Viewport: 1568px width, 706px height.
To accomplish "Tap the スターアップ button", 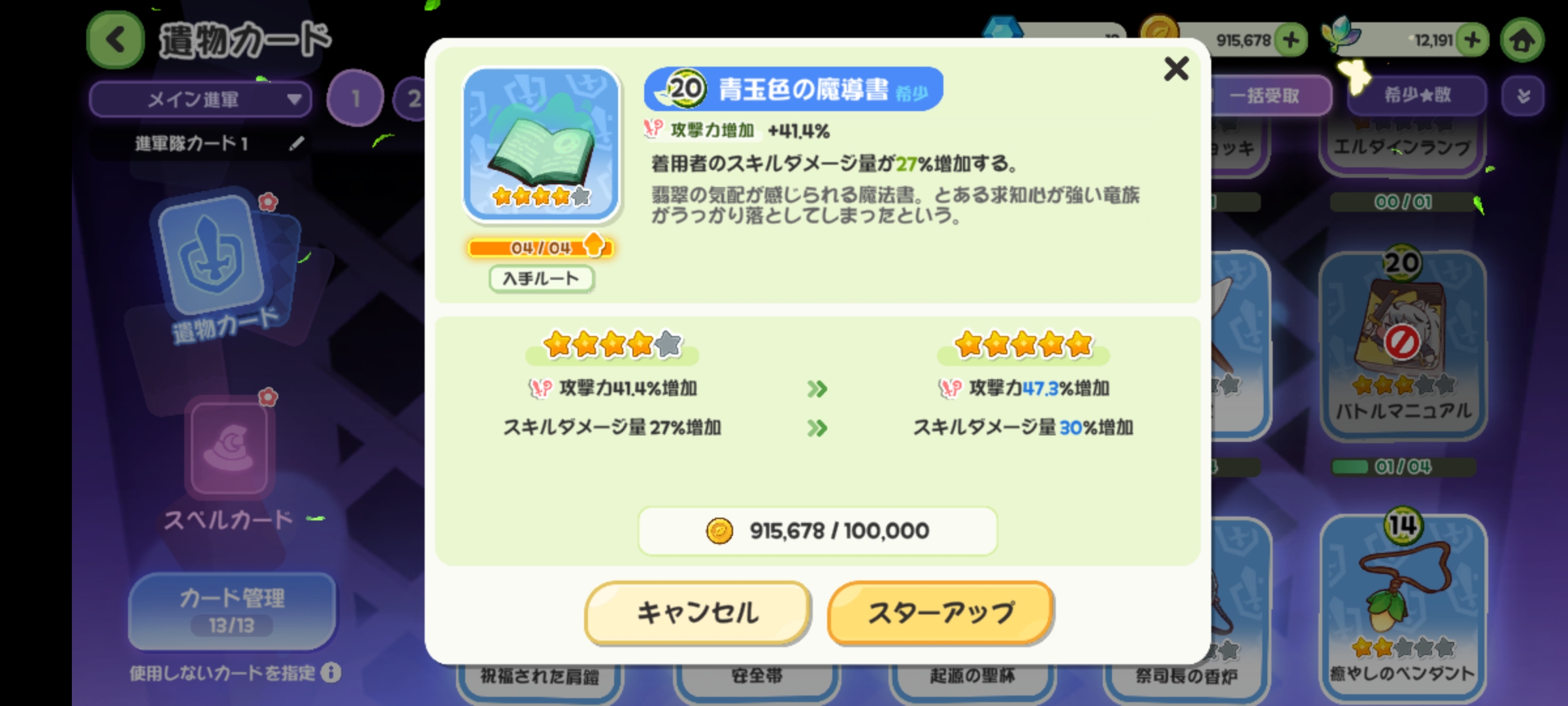I will point(940,613).
